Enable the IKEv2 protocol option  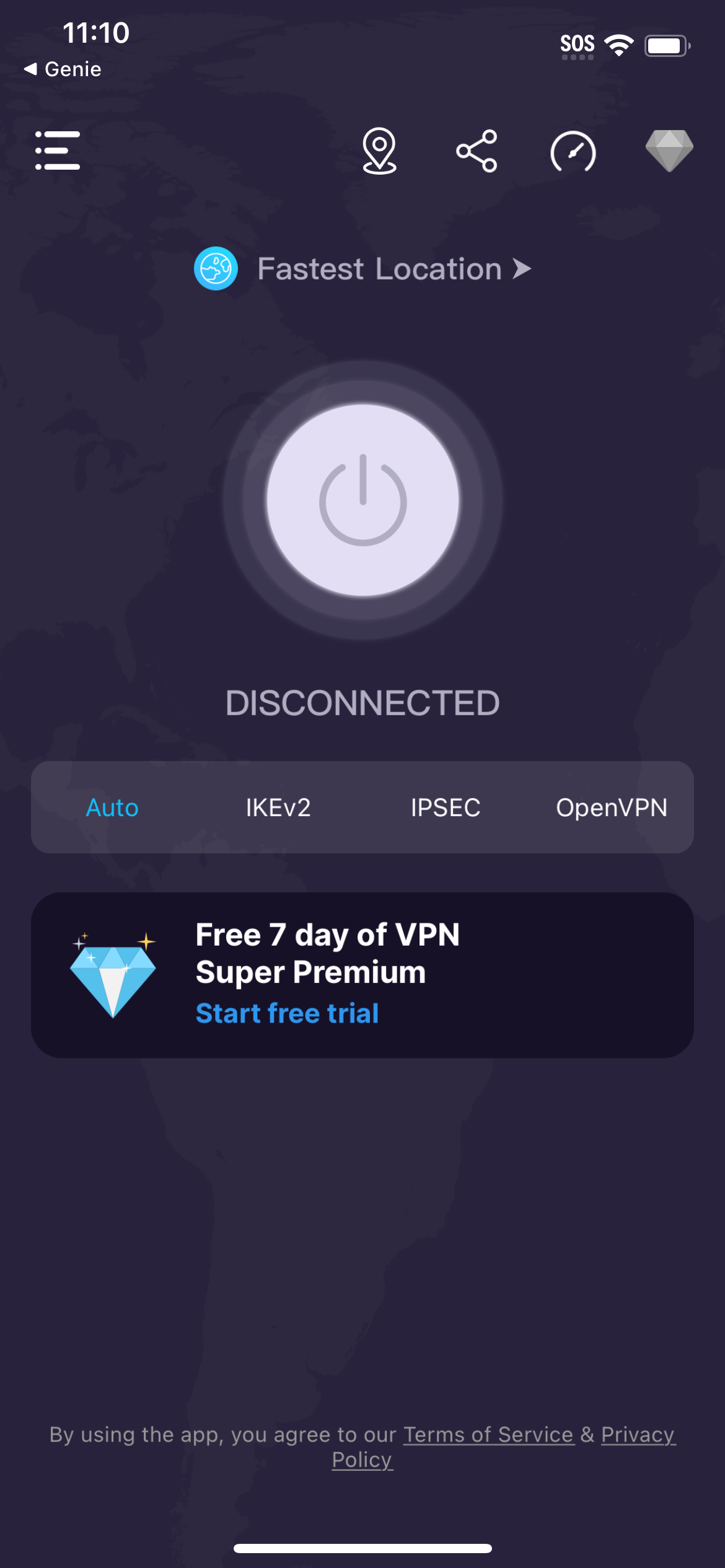(278, 807)
